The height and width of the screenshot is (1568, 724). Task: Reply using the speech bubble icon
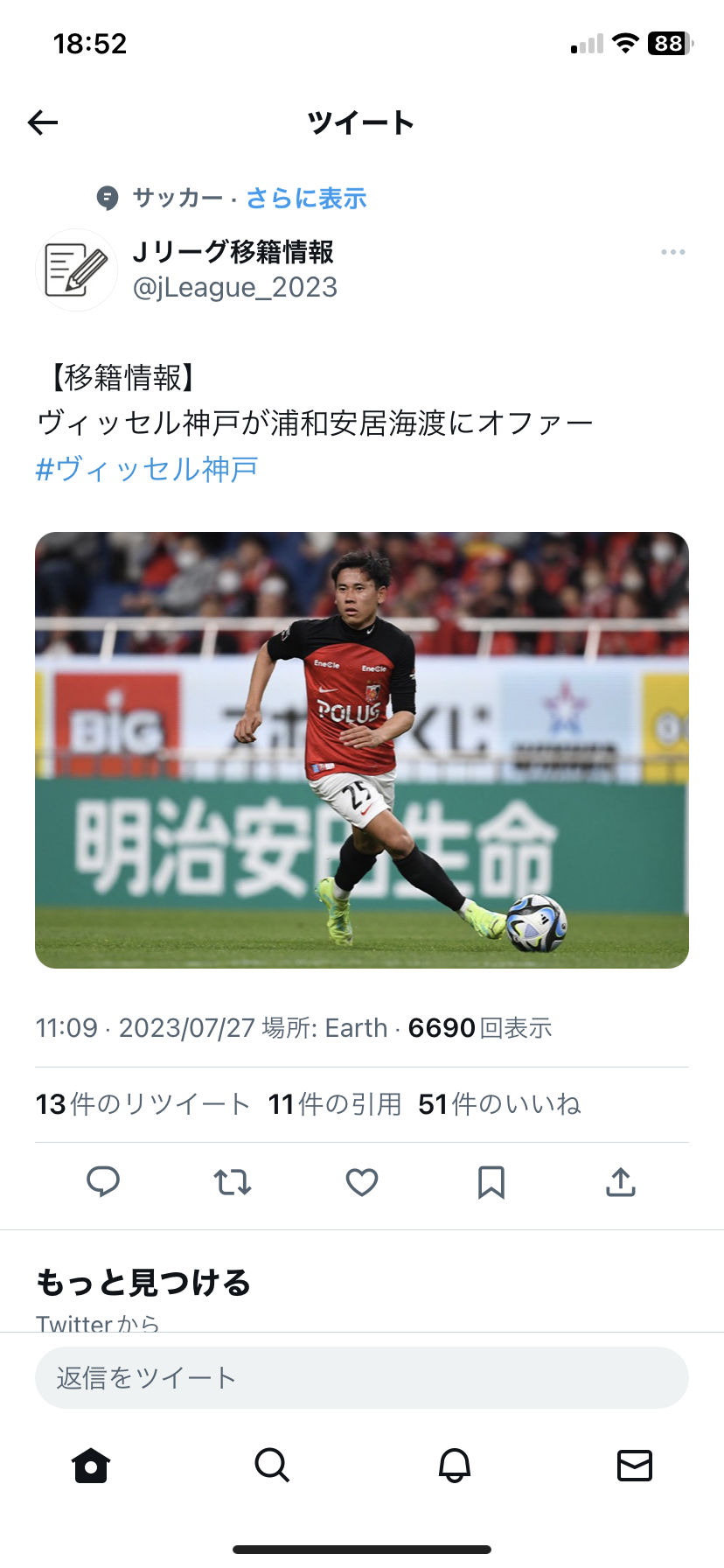click(103, 1182)
